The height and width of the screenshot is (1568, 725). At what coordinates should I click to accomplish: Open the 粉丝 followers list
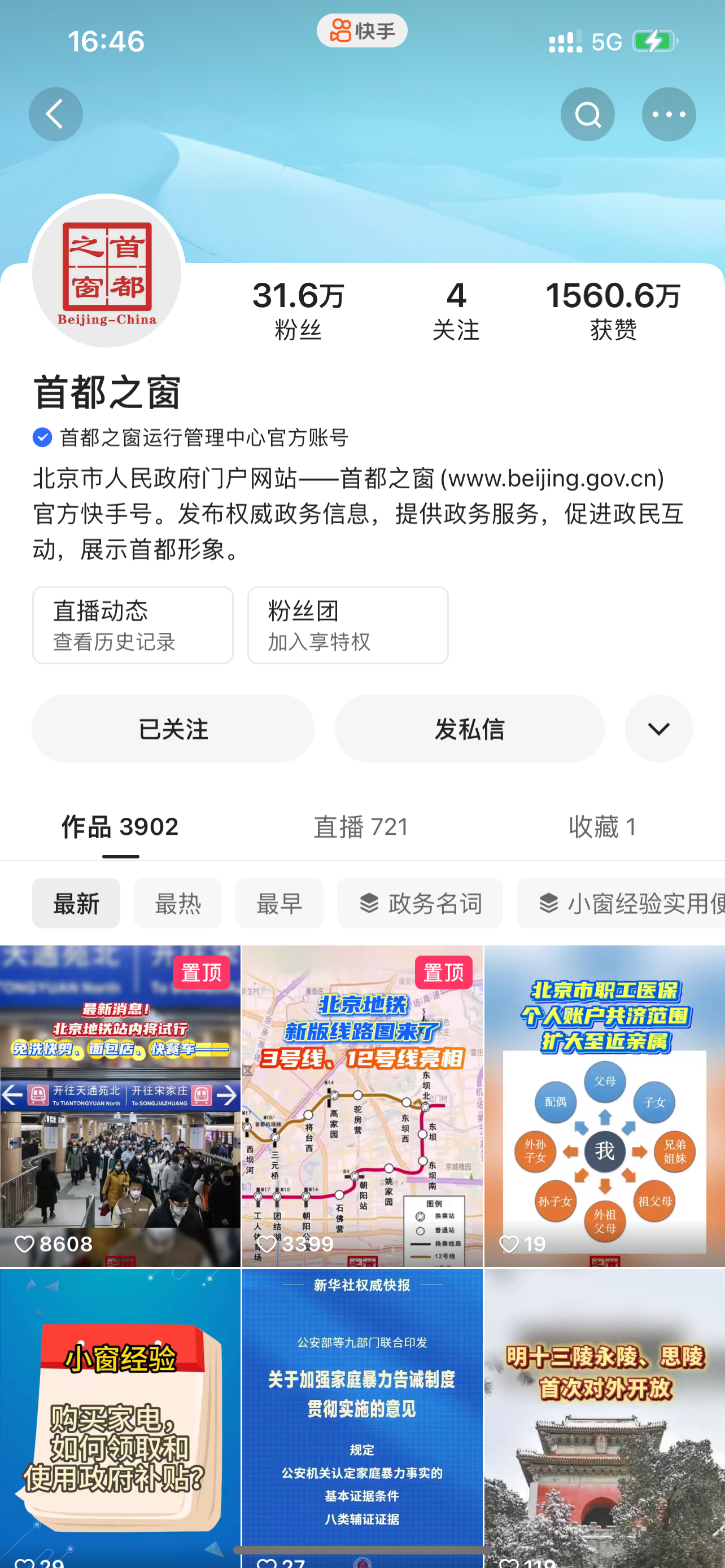click(x=298, y=310)
